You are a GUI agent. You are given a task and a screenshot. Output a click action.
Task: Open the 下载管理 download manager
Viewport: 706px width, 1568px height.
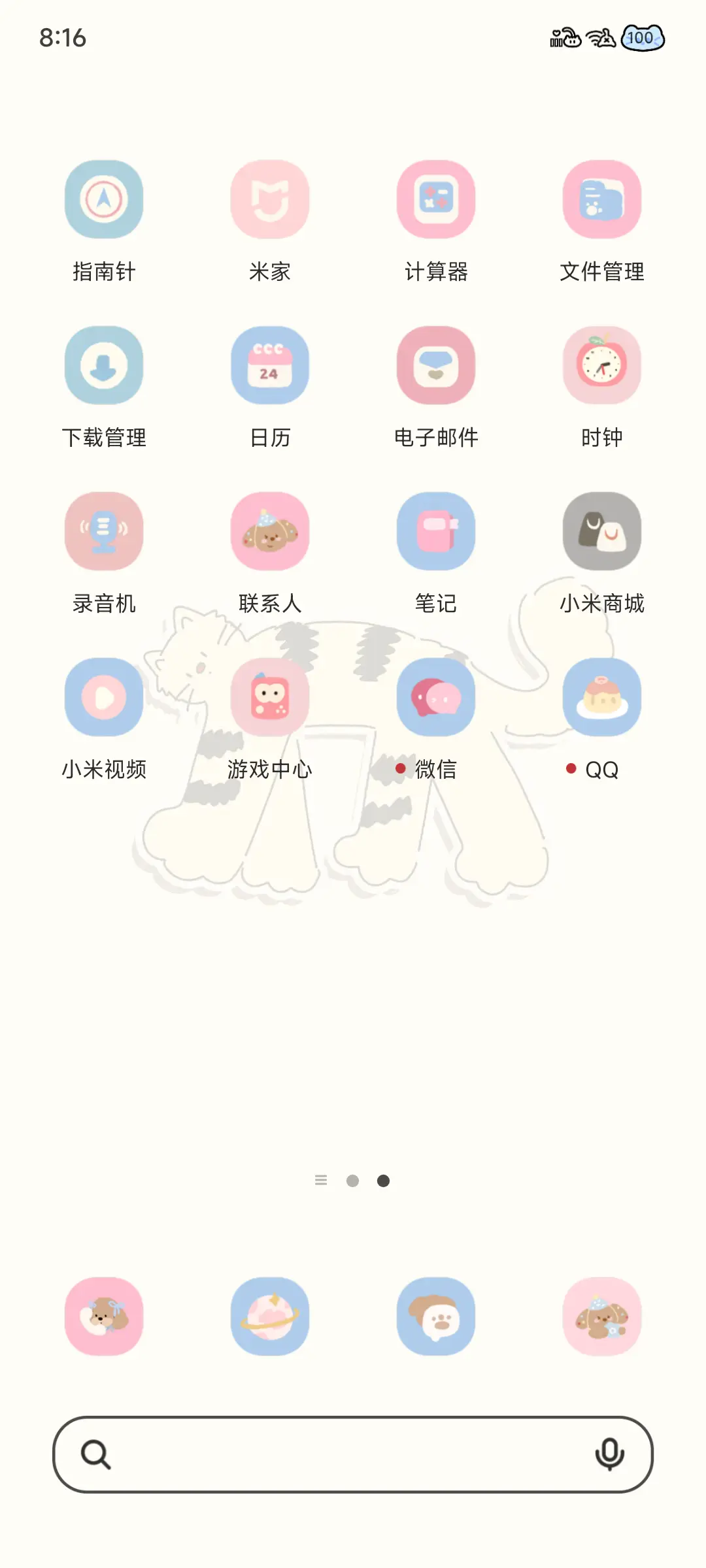[104, 366]
